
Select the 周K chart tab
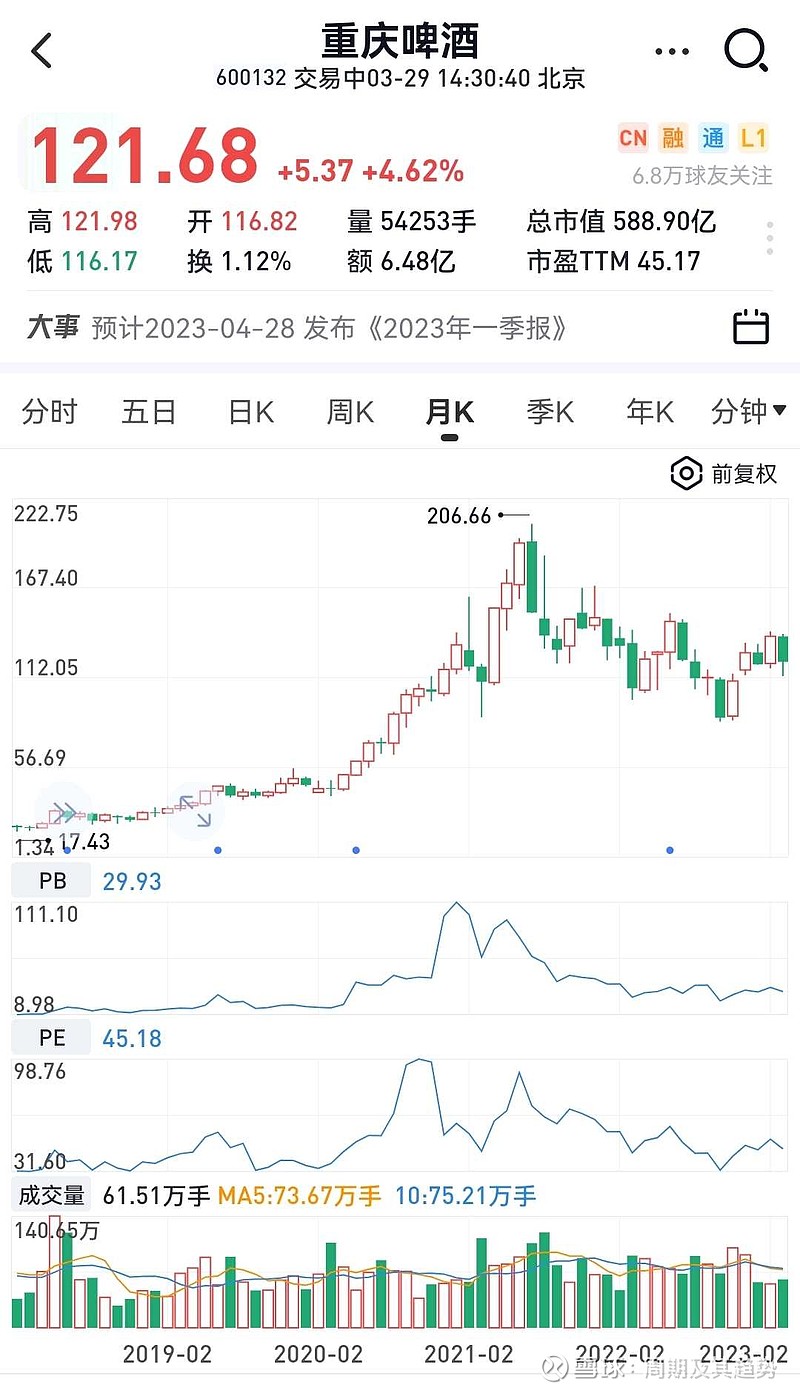click(350, 411)
